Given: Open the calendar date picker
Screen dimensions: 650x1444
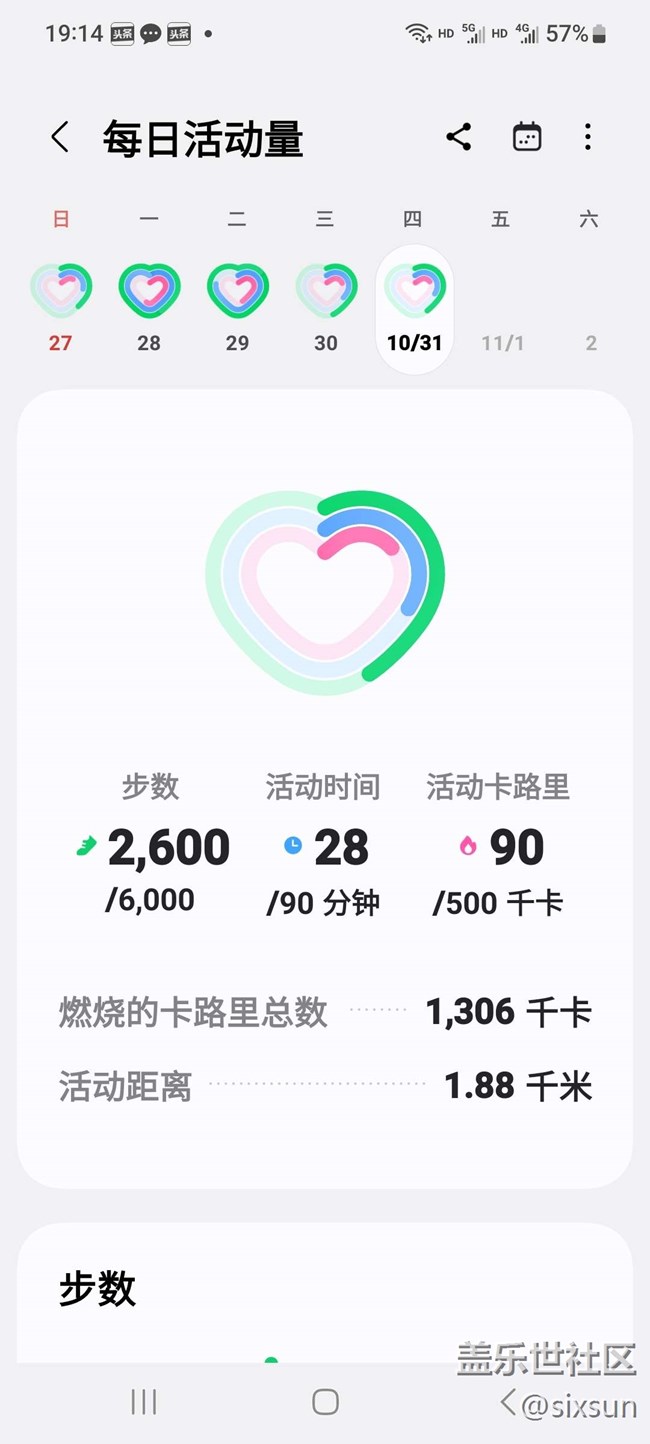Looking at the screenshot, I should pos(527,137).
